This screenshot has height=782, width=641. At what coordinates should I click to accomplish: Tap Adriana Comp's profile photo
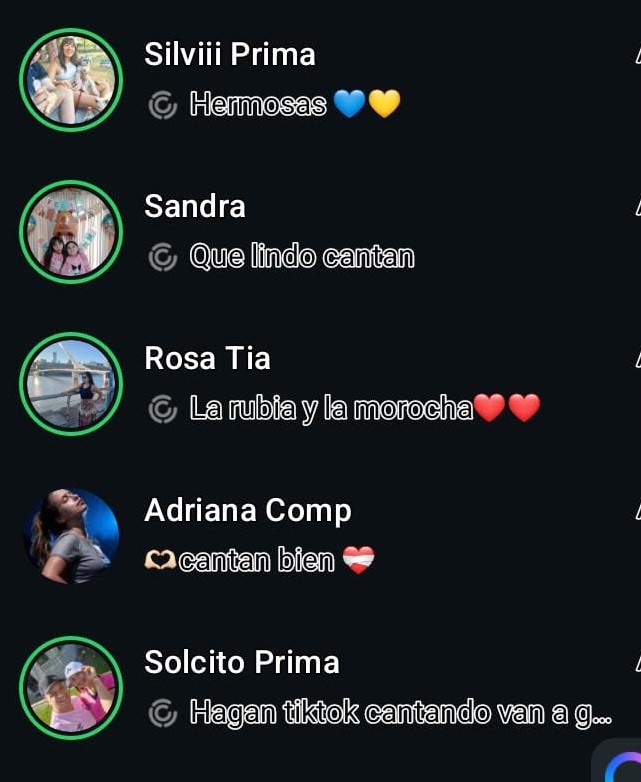(x=71, y=536)
